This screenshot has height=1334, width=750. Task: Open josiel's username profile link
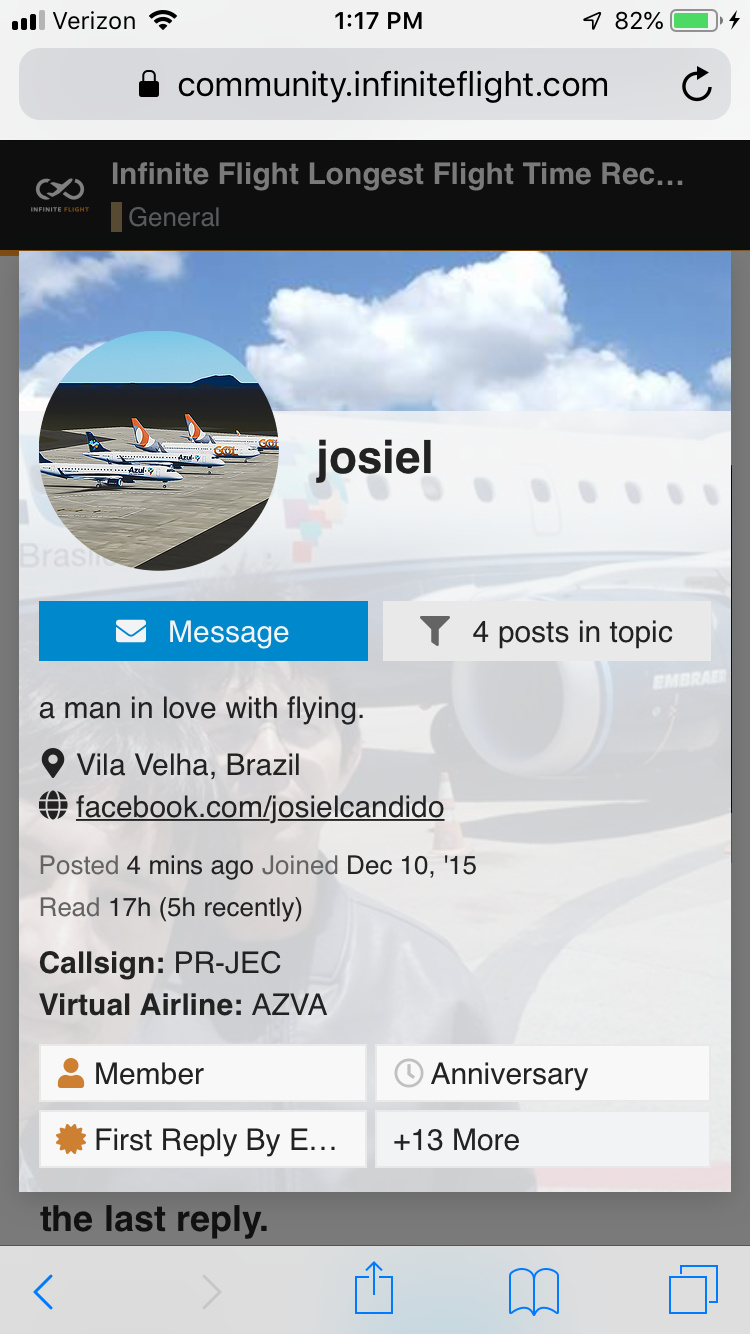pyautogui.click(x=375, y=458)
